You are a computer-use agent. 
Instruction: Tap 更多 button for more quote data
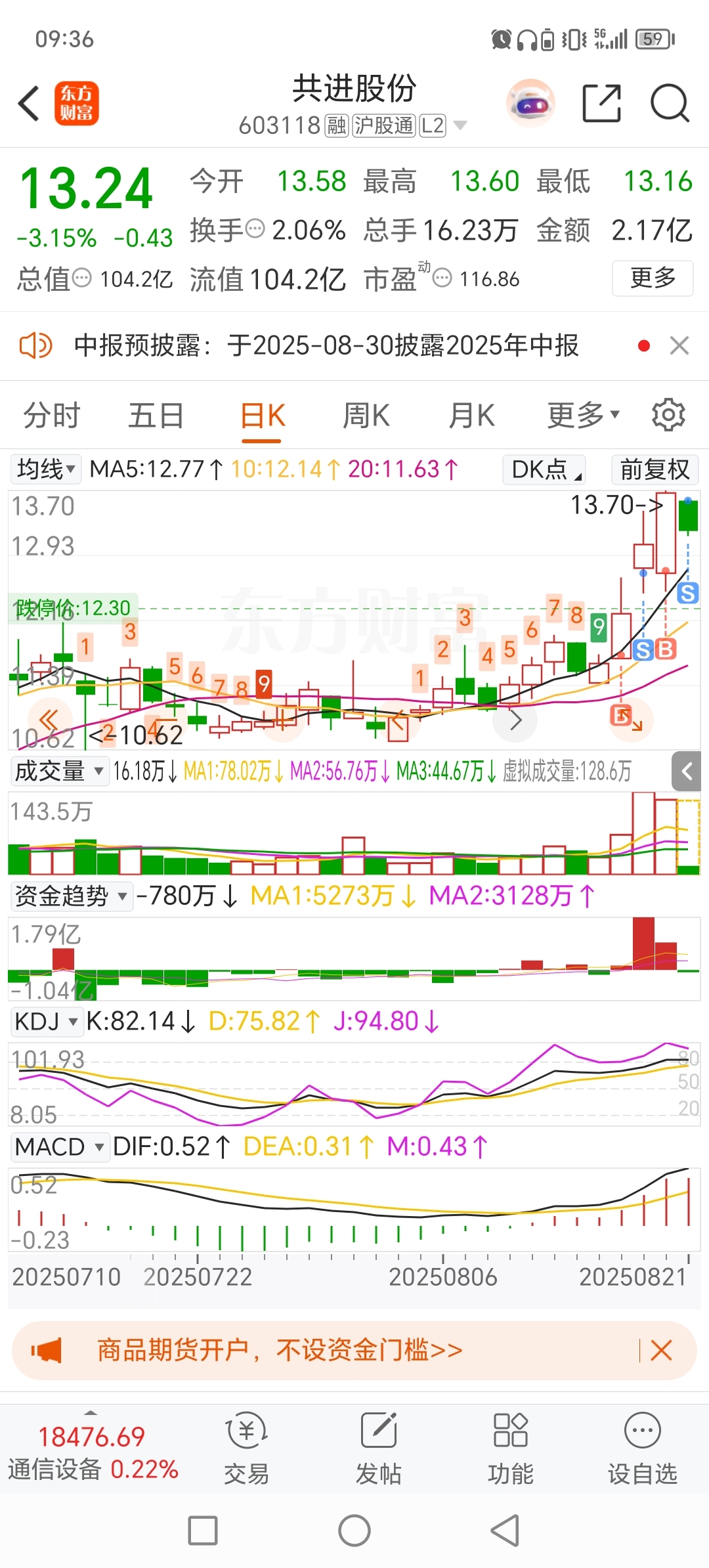[653, 278]
